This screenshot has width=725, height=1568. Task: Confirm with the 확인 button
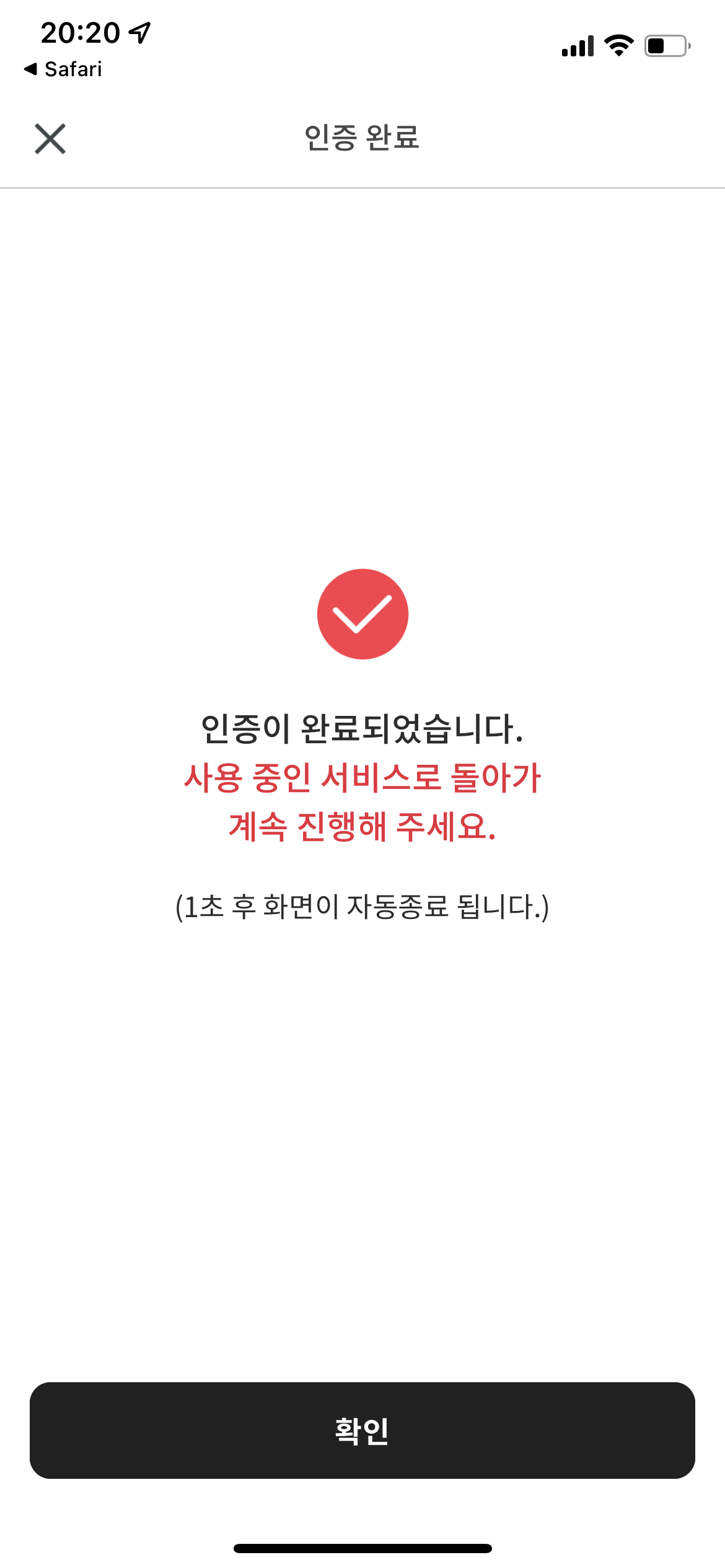(362, 1431)
